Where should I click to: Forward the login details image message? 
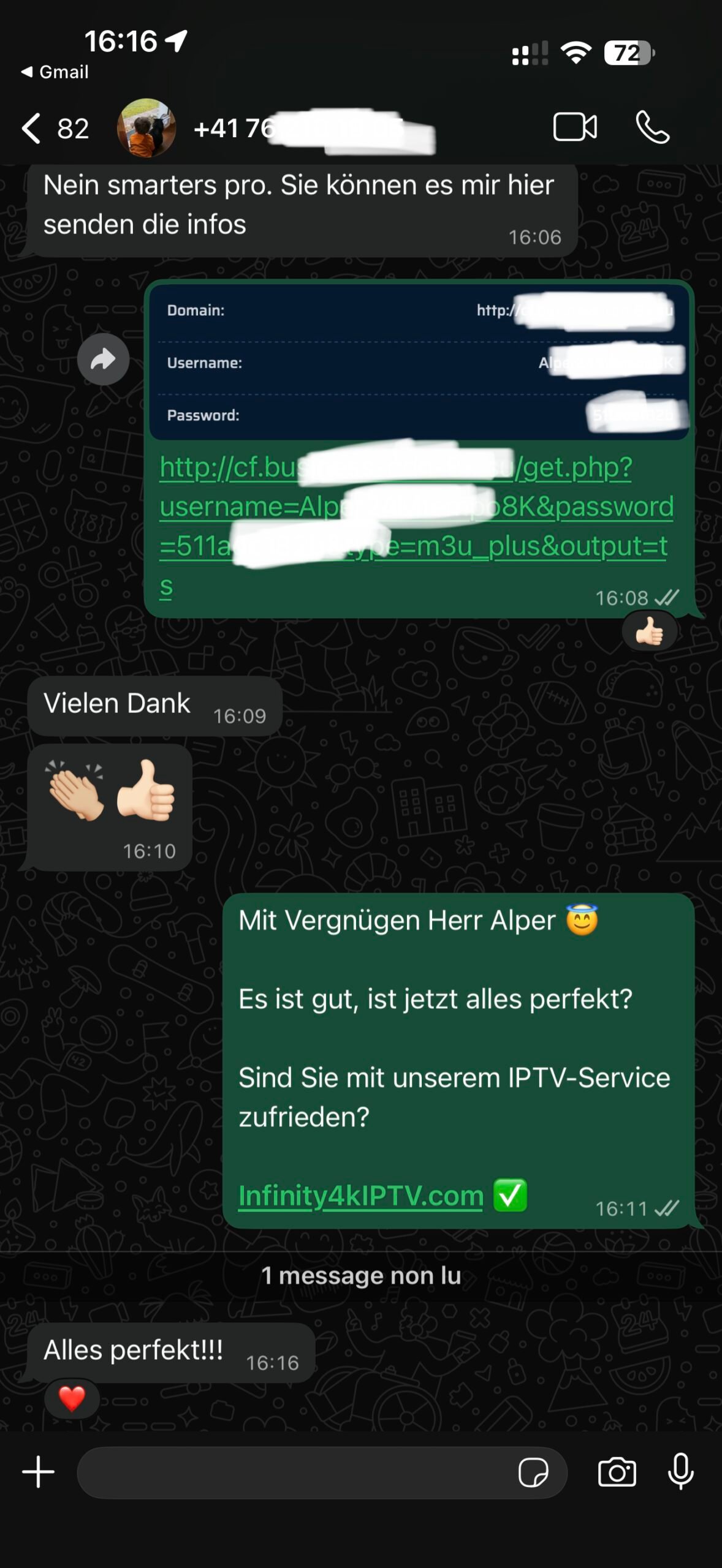(x=103, y=360)
